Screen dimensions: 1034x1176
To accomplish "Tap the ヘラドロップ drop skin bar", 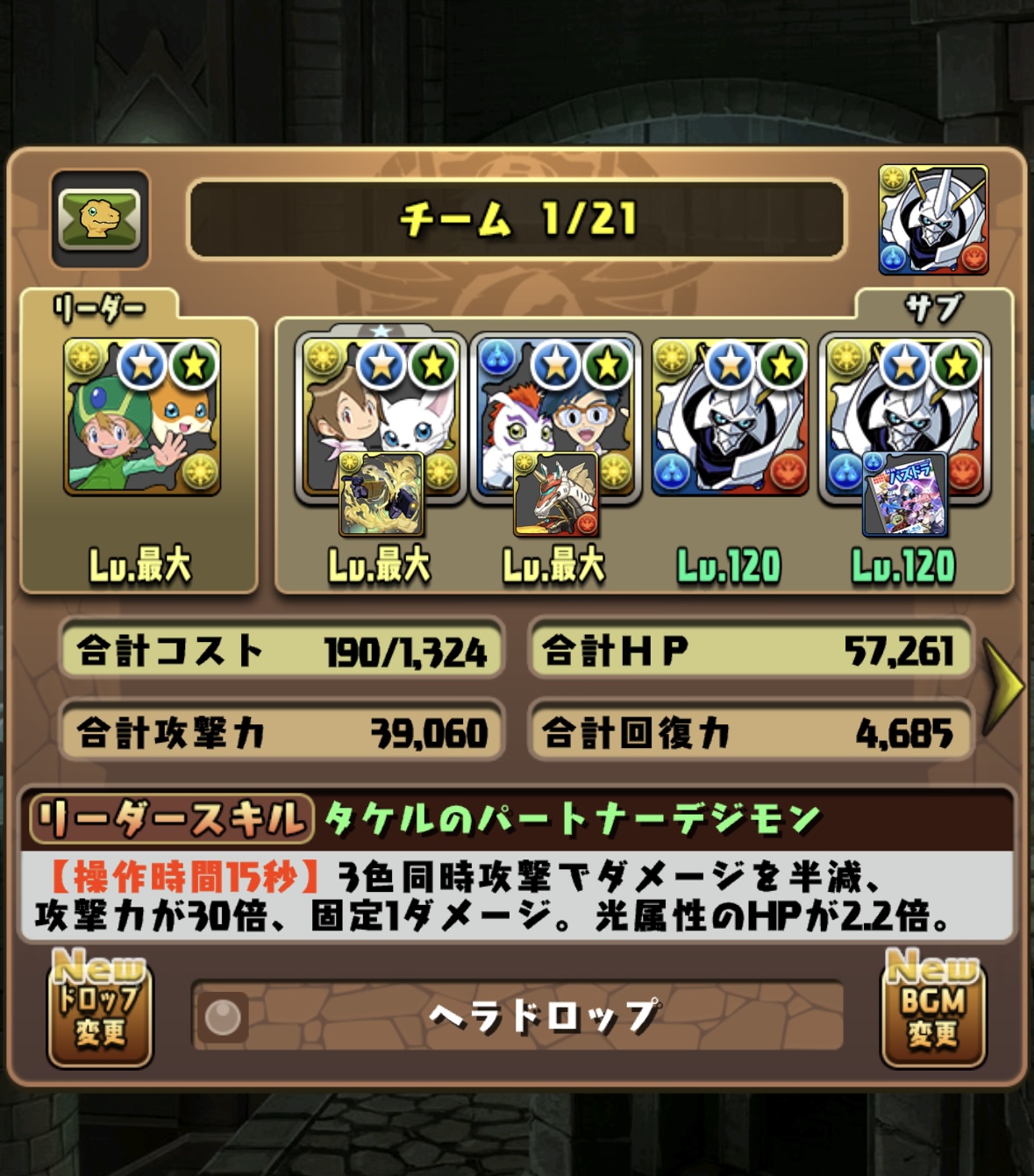I will click(x=517, y=1016).
